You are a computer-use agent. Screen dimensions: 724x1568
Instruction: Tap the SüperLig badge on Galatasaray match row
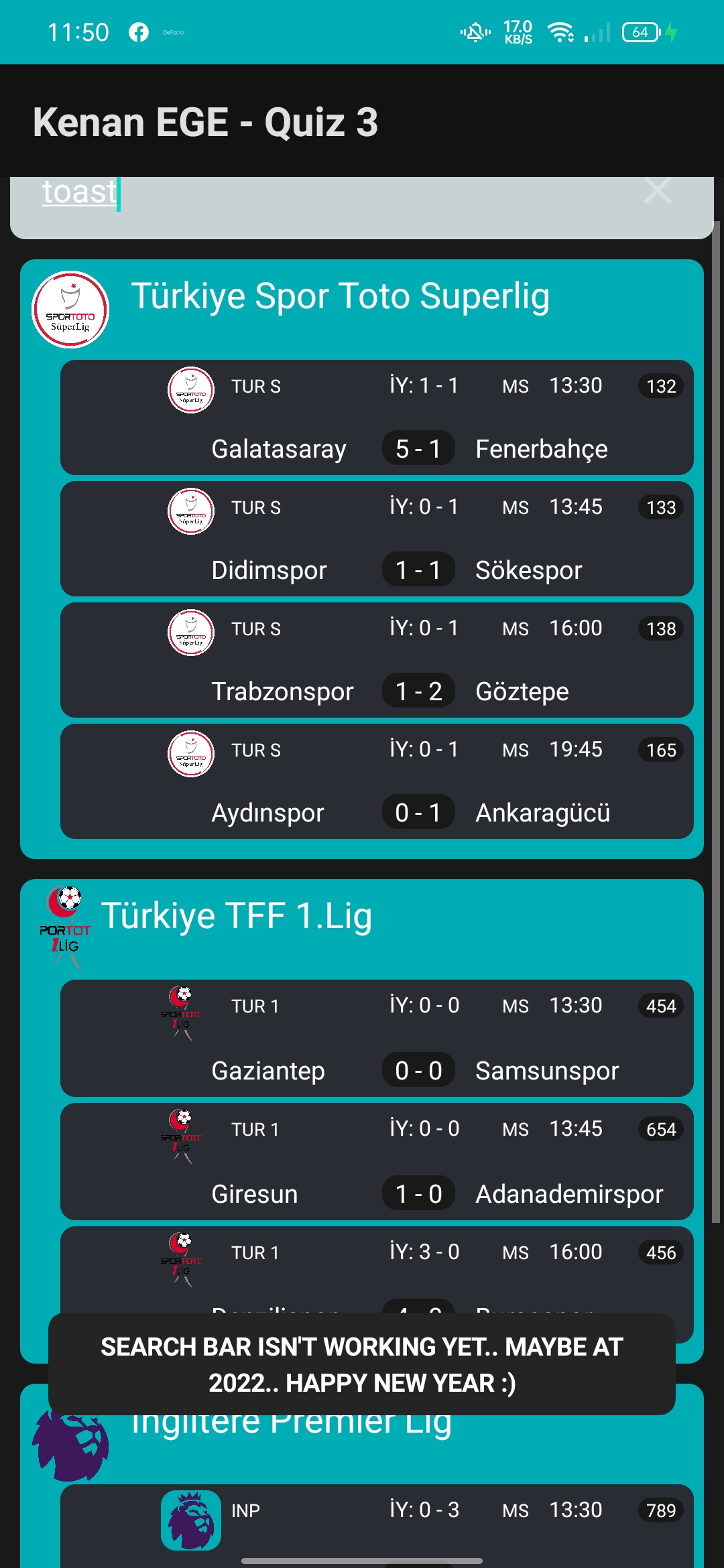pos(190,389)
